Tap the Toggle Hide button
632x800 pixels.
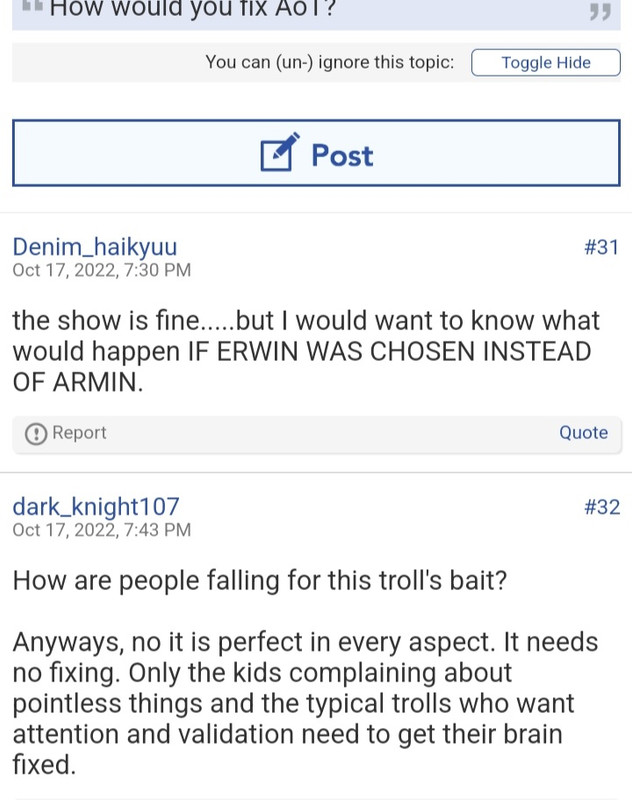[x=545, y=63]
